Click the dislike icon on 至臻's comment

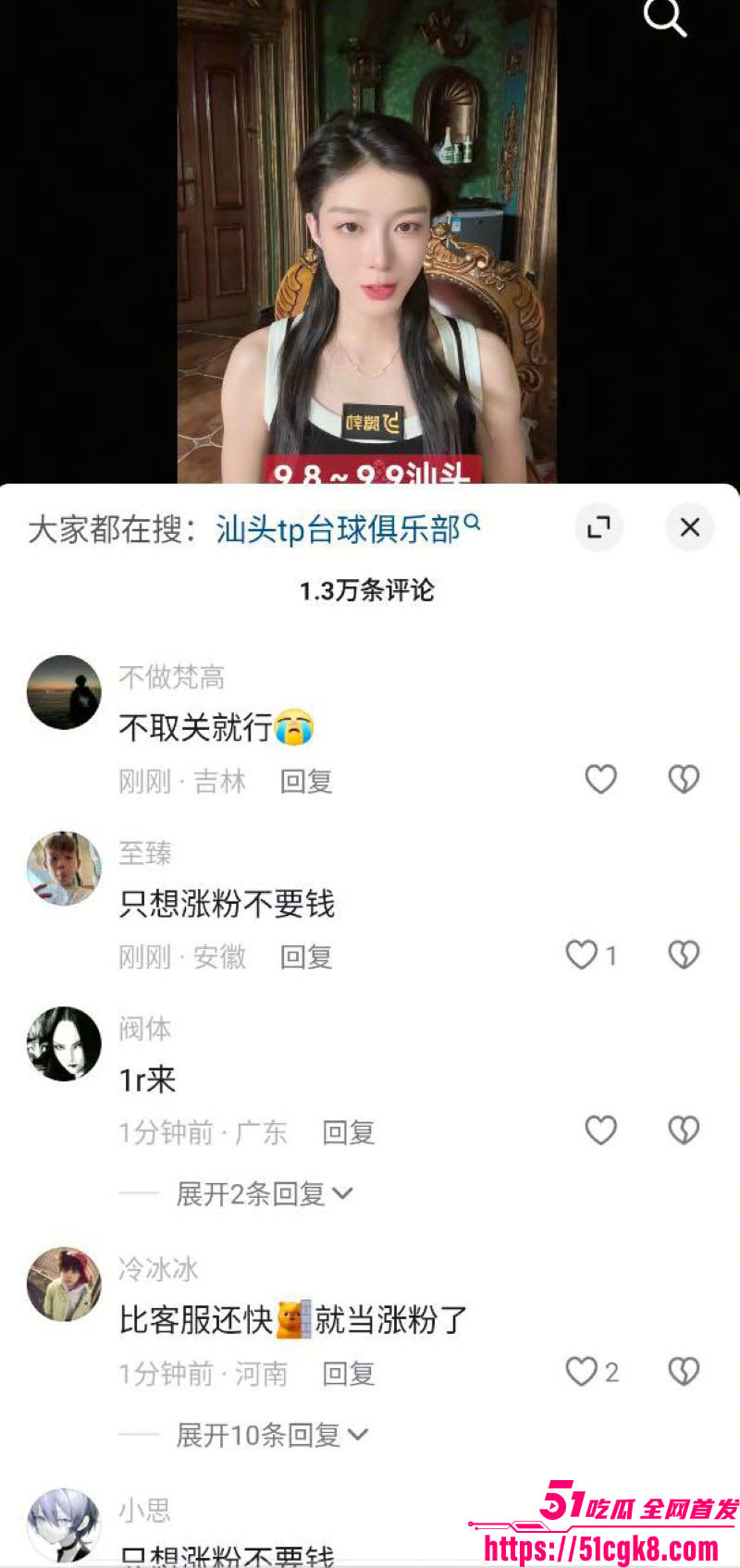682,955
